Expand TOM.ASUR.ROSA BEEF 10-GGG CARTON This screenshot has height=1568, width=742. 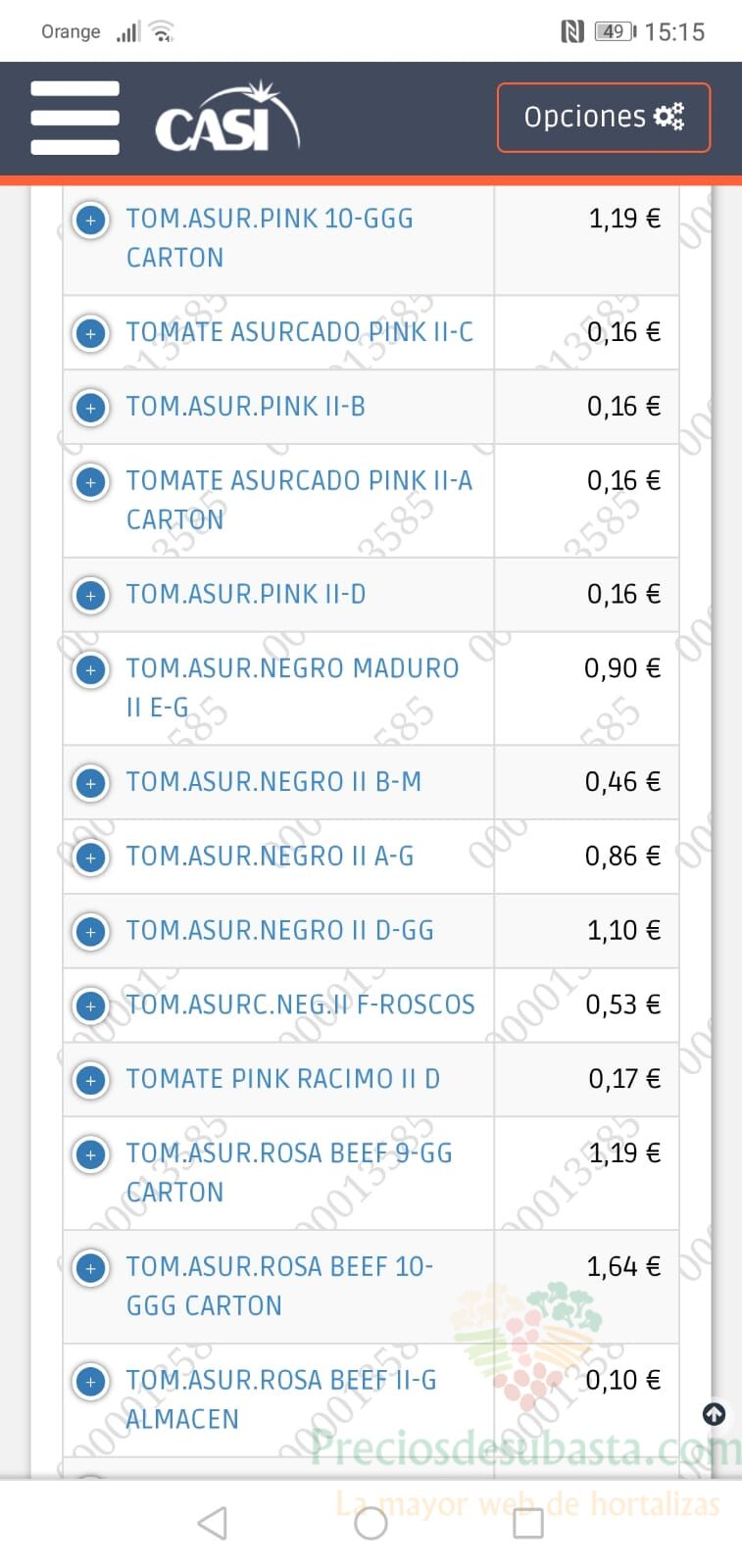point(91,1269)
